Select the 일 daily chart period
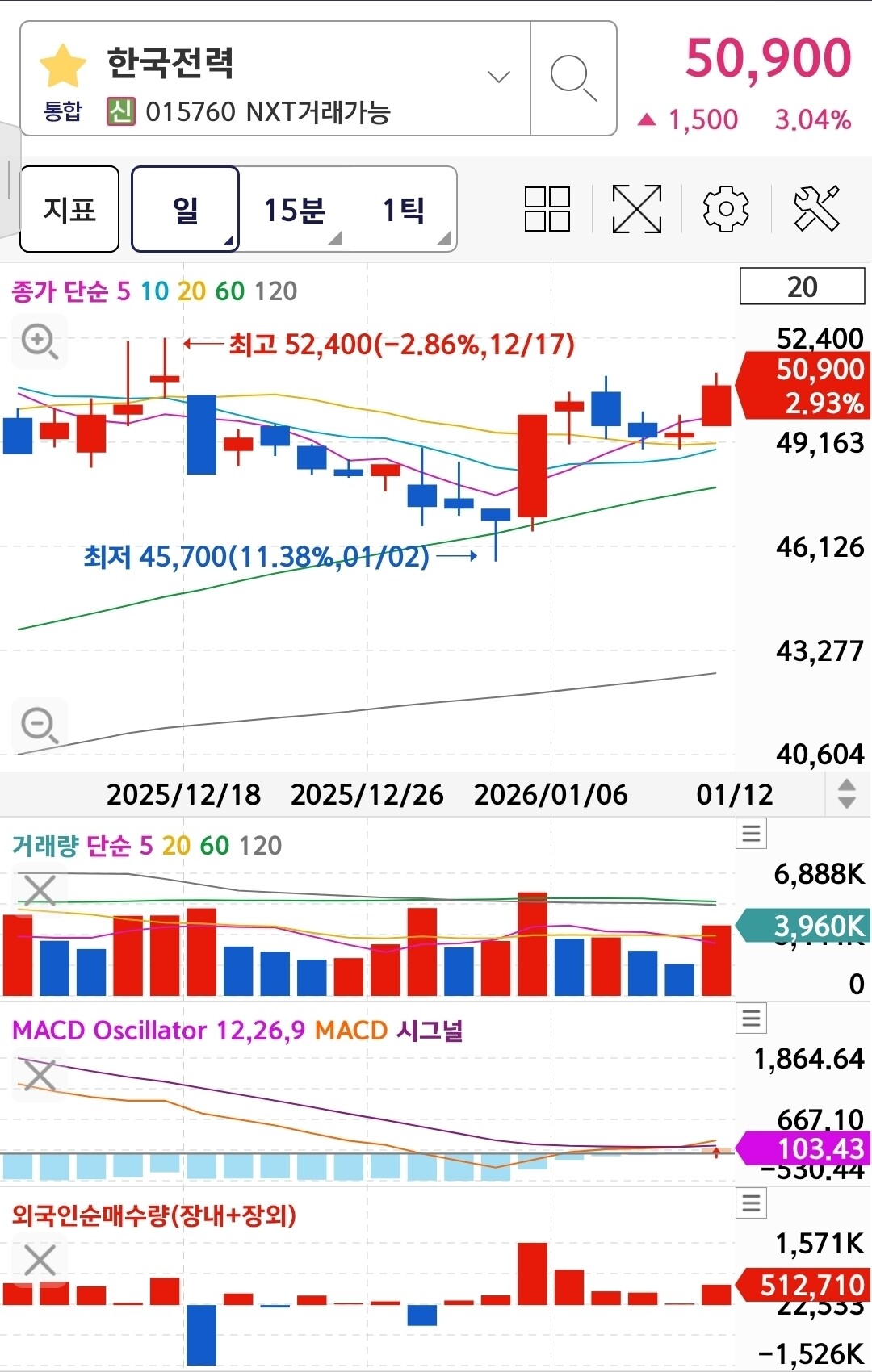The height and width of the screenshot is (1372, 872). coord(186,210)
